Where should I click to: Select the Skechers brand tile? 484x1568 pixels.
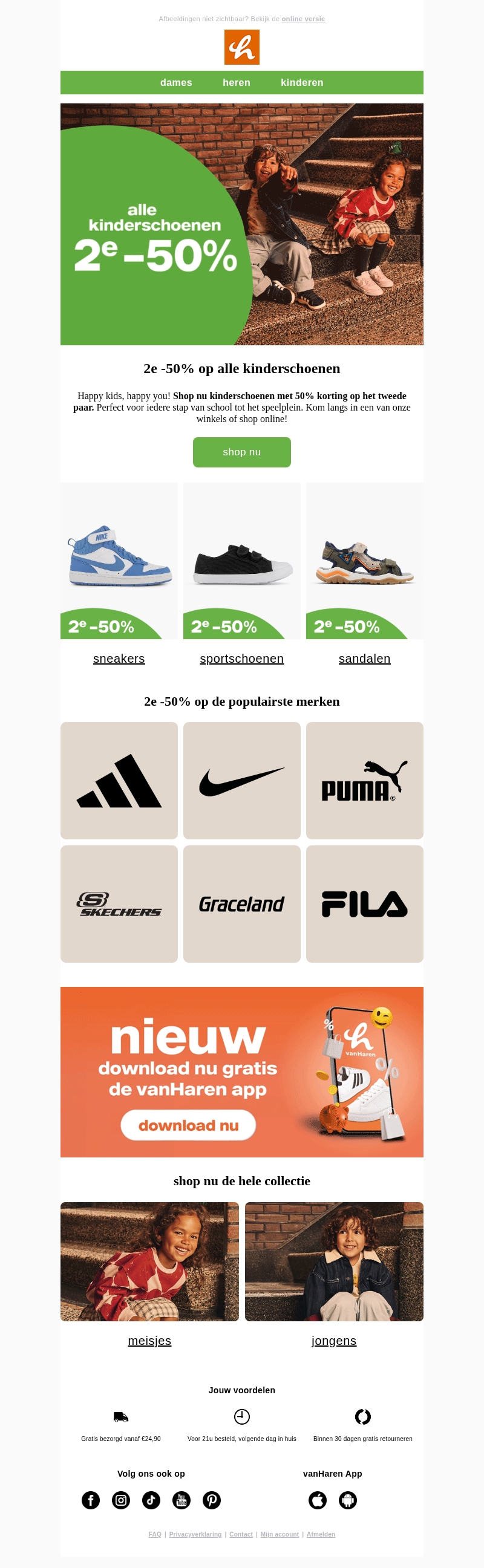point(119,903)
